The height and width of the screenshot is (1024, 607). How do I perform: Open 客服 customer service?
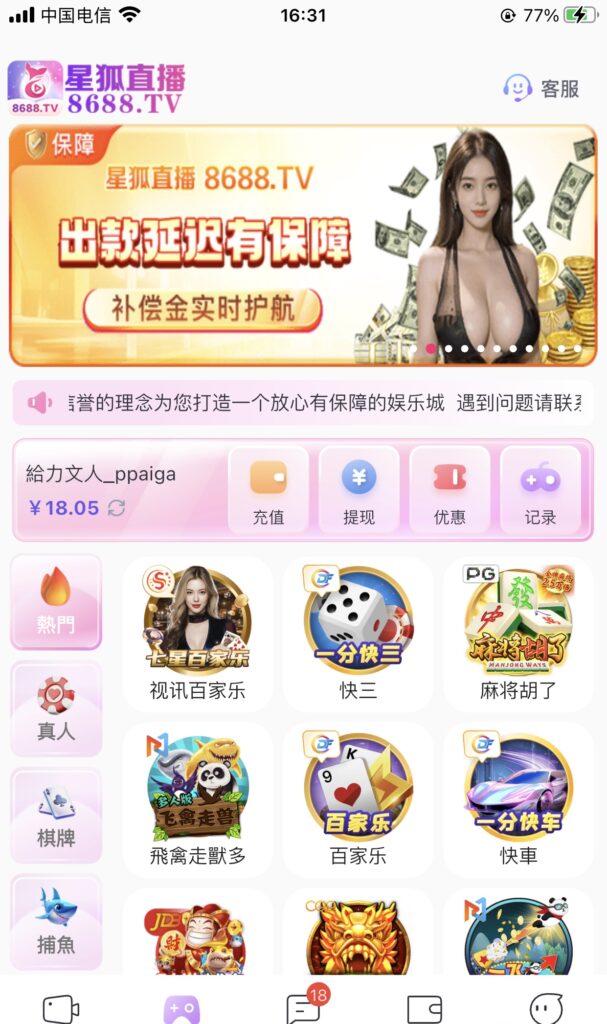[541, 89]
